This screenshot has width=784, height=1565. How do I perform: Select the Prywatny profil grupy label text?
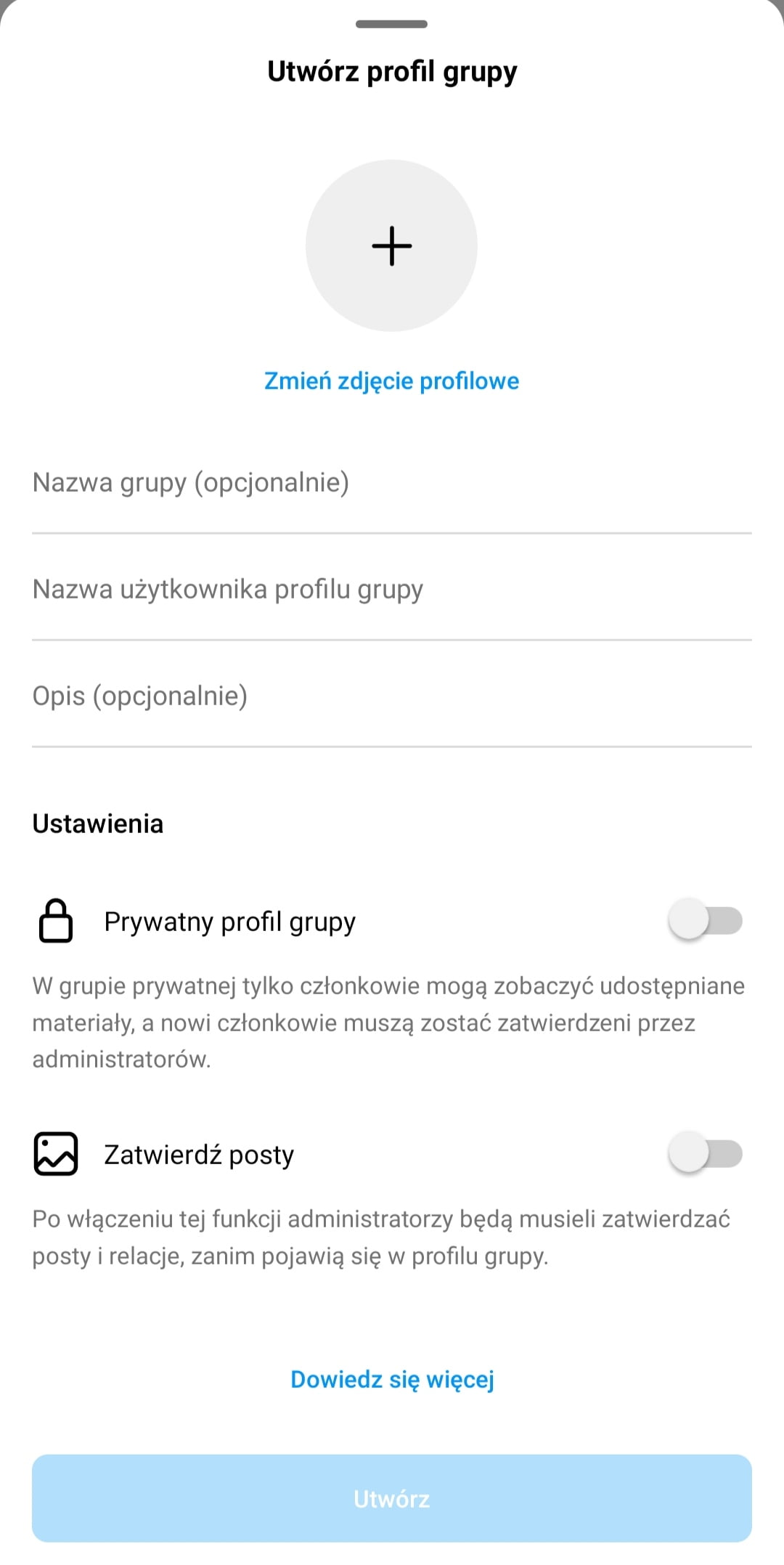point(230,921)
